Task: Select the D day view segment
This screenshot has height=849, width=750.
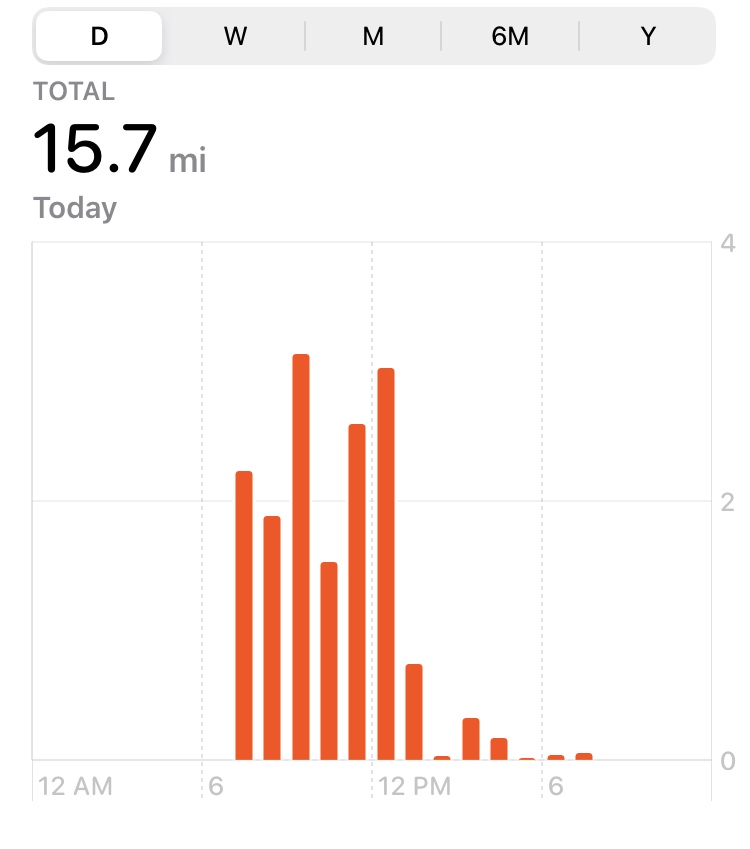Action: click(x=99, y=37)
